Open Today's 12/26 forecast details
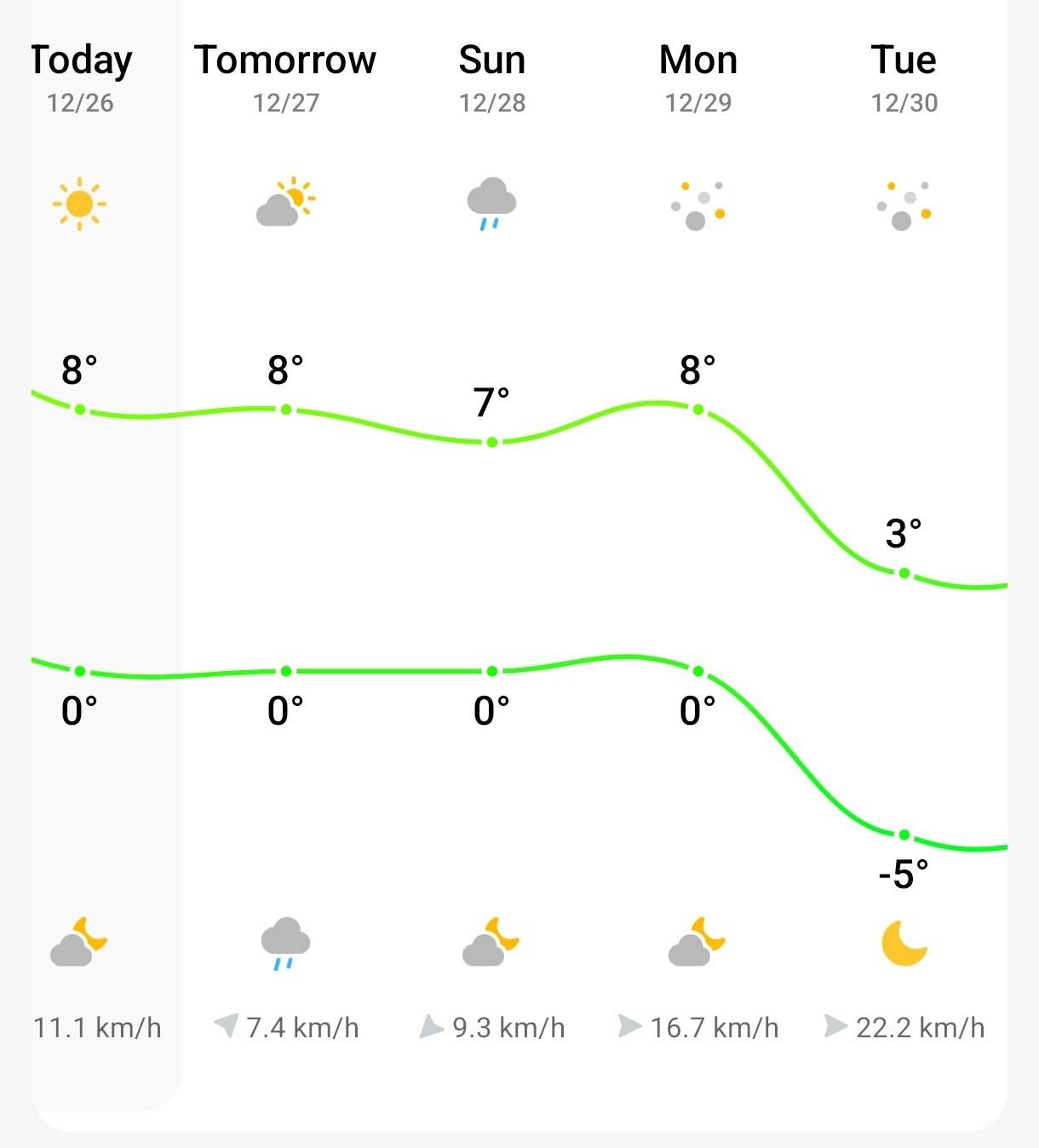This screenshot has width=1039, height=1148. pos(81,77)
